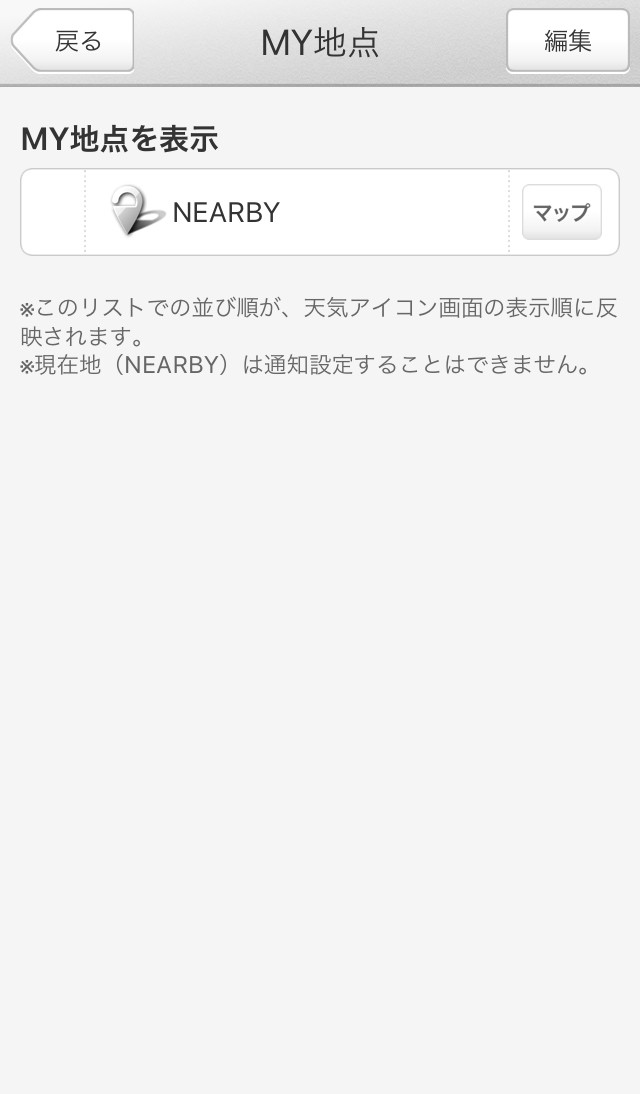Tap the 編集 edit button
This screenshot has height=1094, width=640.
(567, 41)
